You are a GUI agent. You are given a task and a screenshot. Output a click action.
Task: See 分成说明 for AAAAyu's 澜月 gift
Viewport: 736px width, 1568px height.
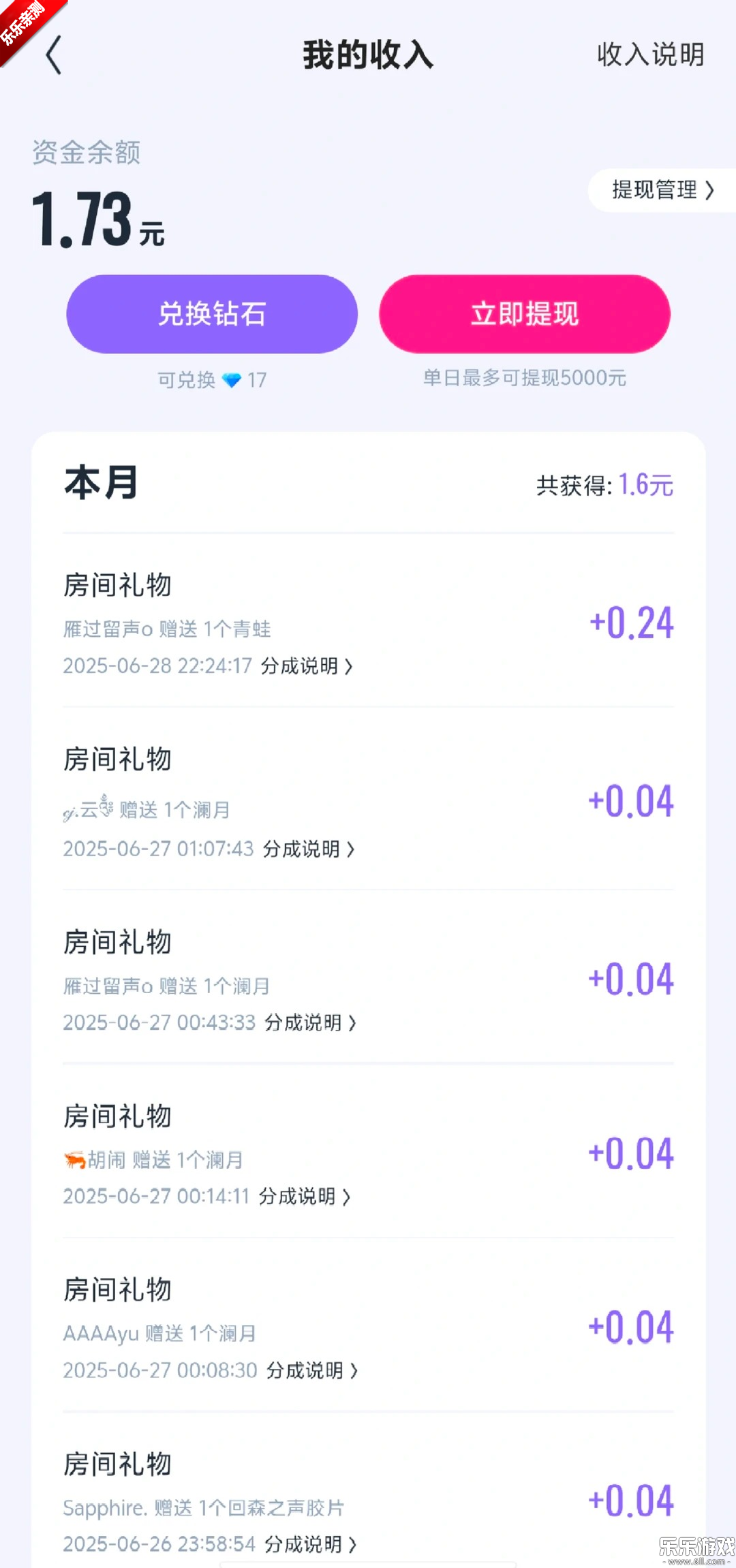coord(311,1370)
